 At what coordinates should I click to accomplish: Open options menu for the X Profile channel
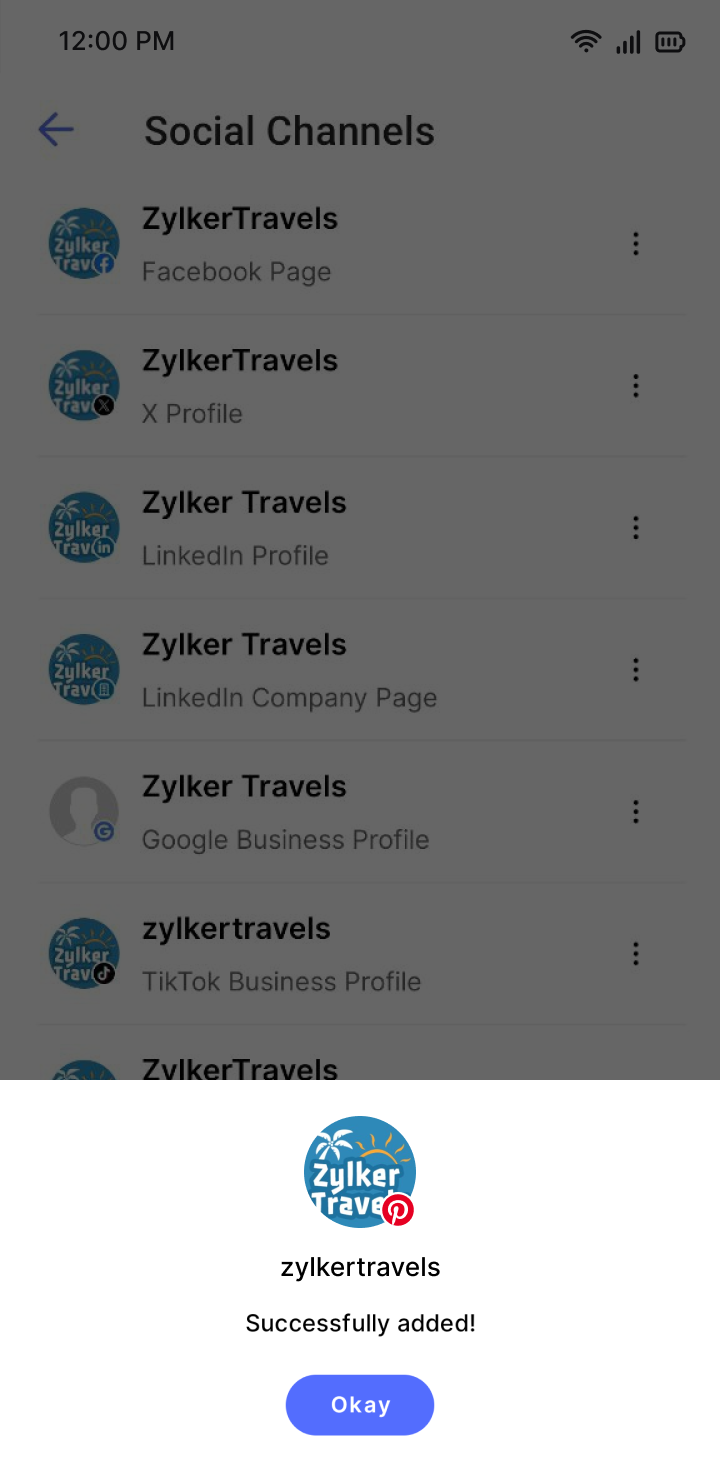(x=635, y=386)
